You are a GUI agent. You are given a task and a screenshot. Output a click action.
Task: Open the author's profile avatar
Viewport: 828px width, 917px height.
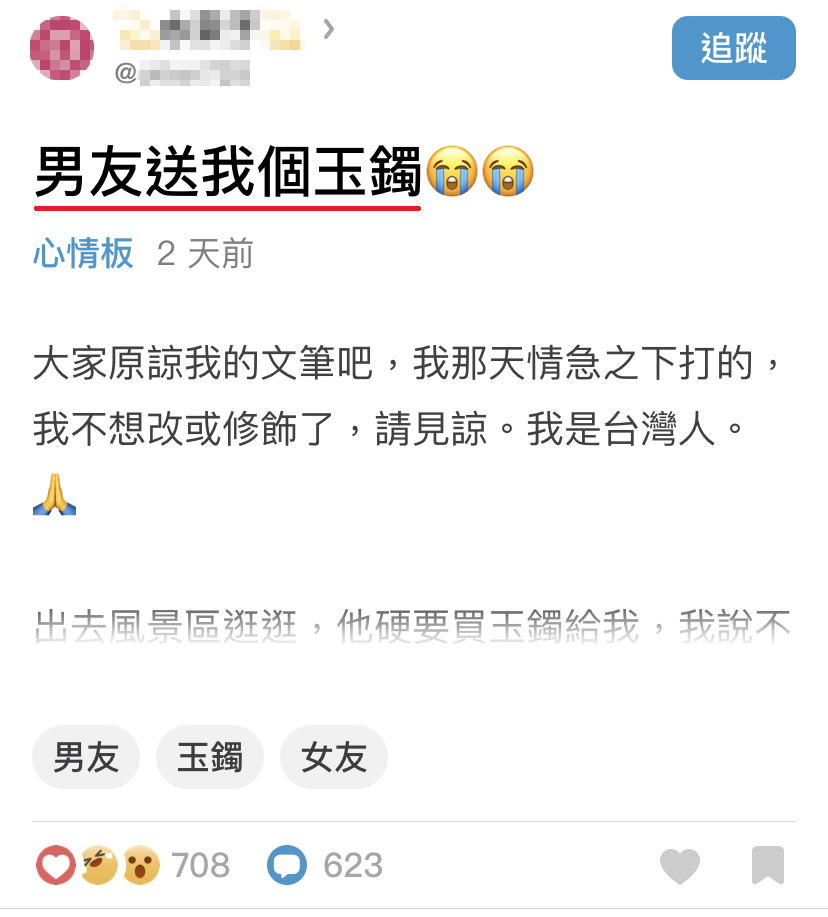pyautogui.click(x=62, y=48)
